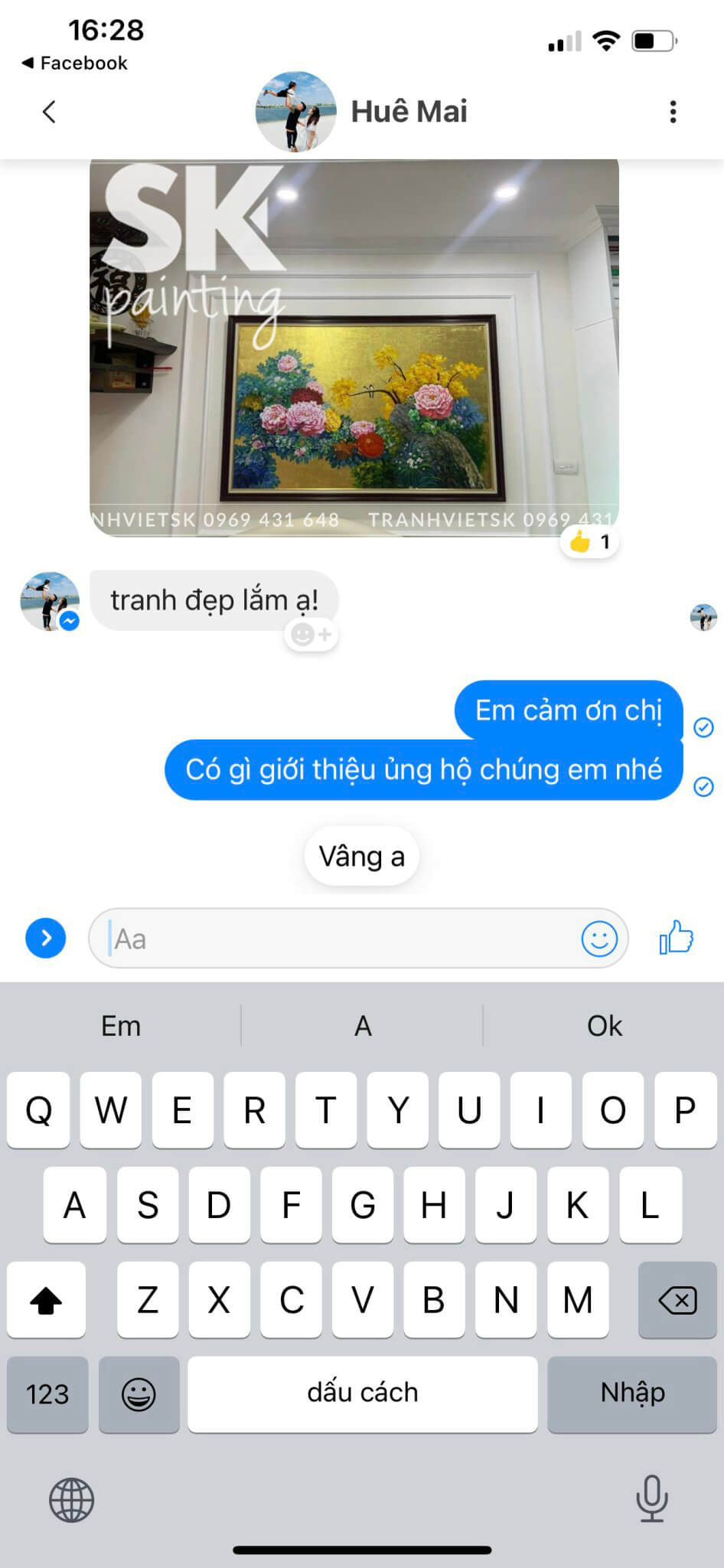Go back to the chat list

(x=49, y=112)
